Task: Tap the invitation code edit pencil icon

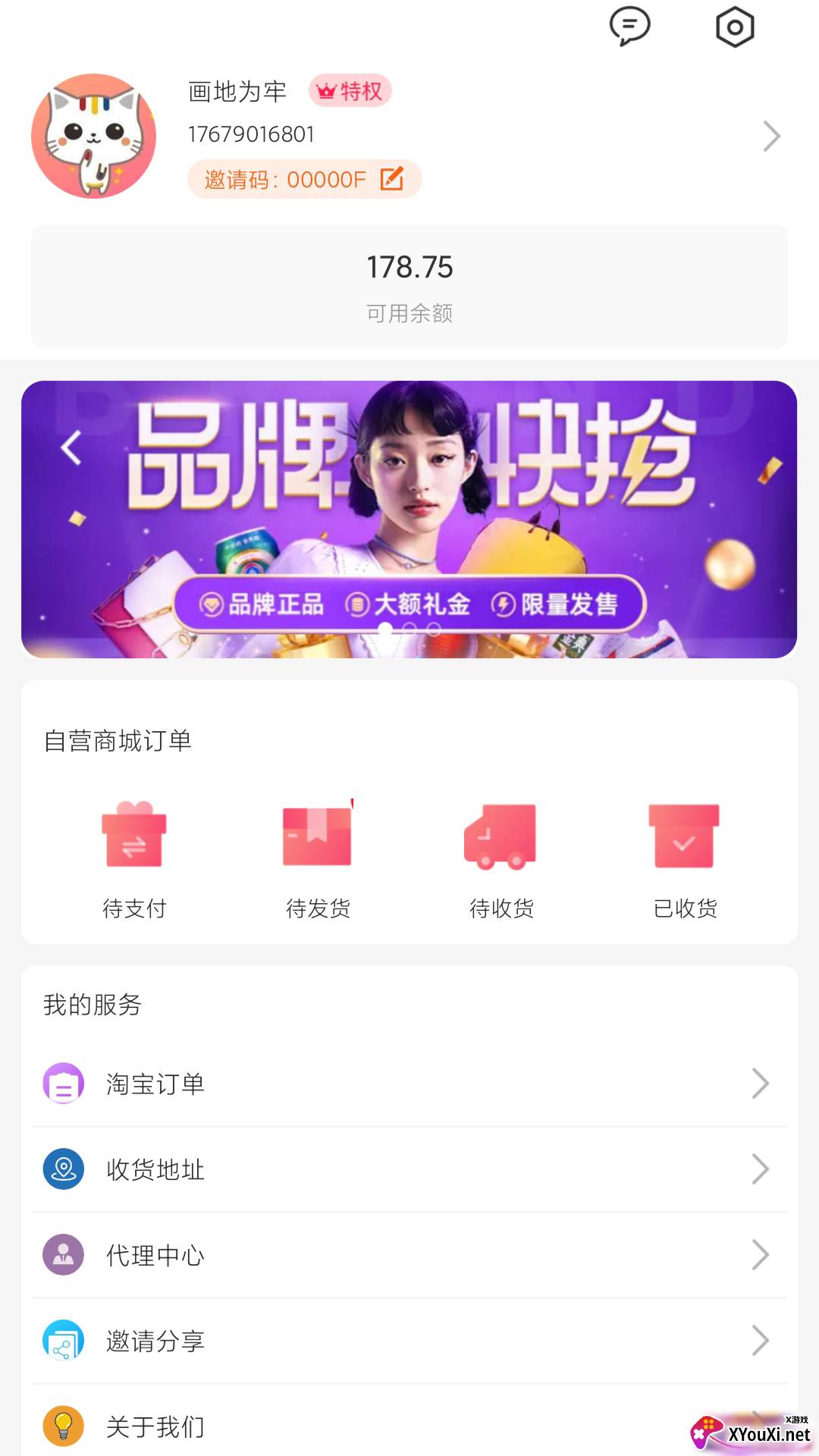Action: [391, 180]
